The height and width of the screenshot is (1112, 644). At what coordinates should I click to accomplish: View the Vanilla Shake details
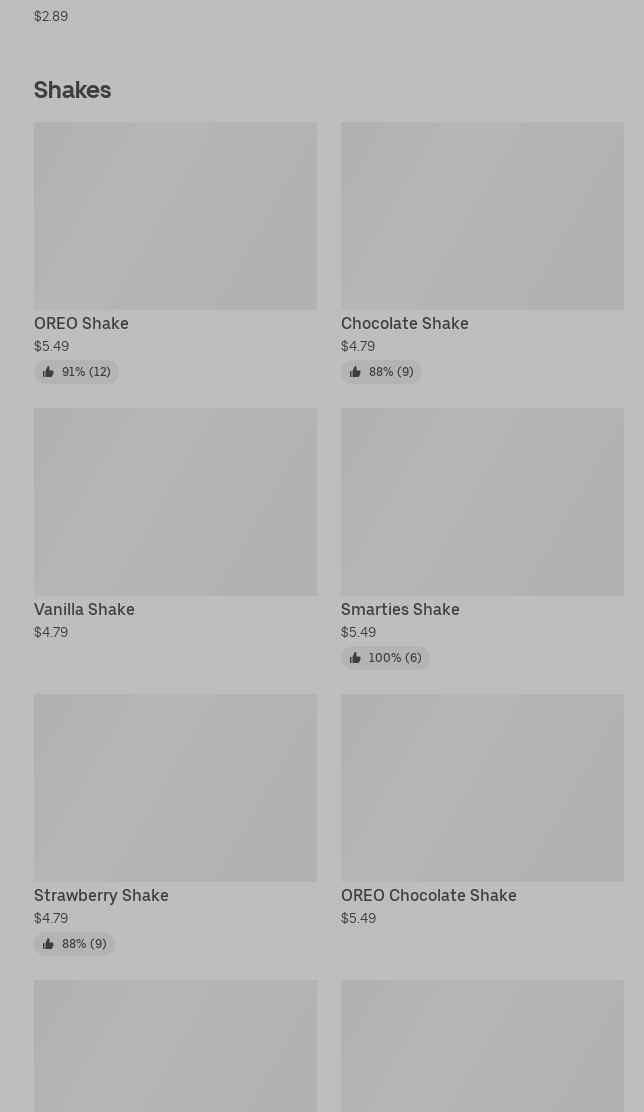click(x=175, y=525)
